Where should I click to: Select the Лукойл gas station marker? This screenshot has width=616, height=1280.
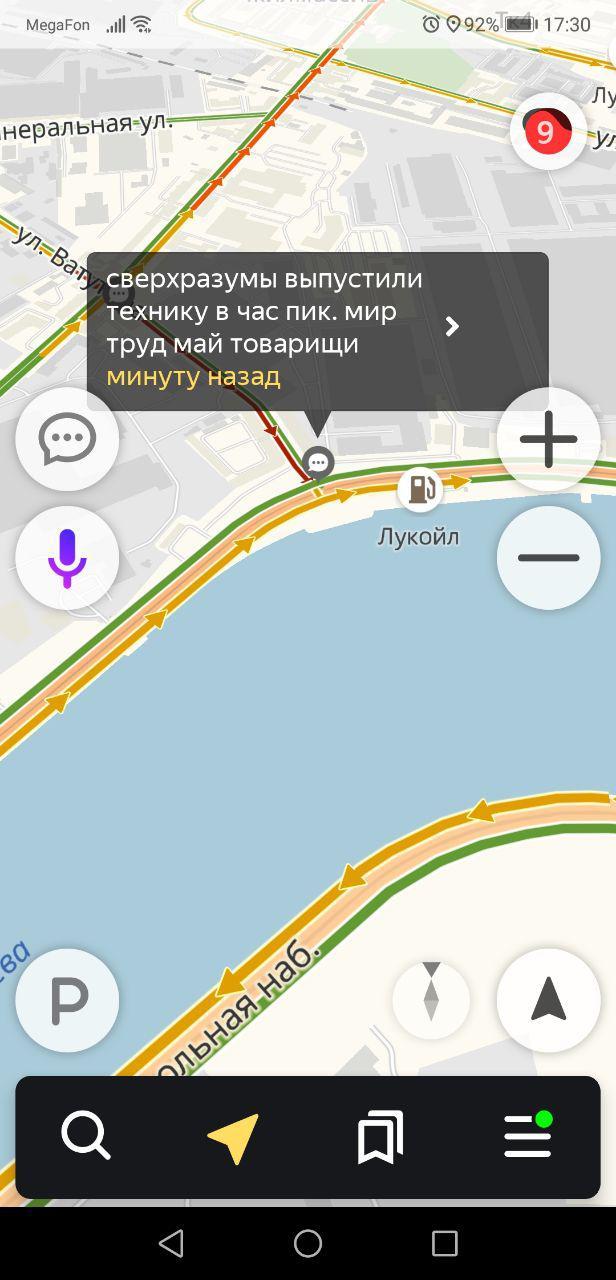421,489
